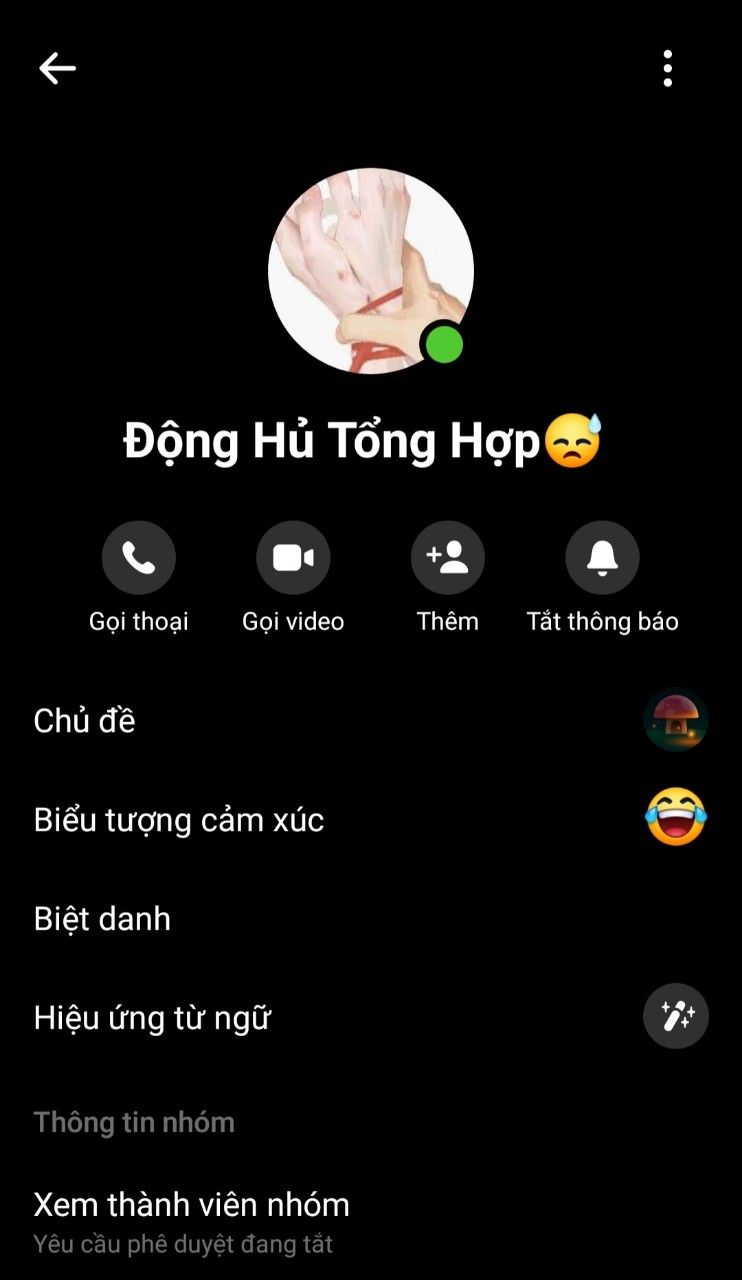Viewport: 742px width, 1280px height.
Task: Start a voice call with Gọi thoại
Action: [x=138, y=558]
